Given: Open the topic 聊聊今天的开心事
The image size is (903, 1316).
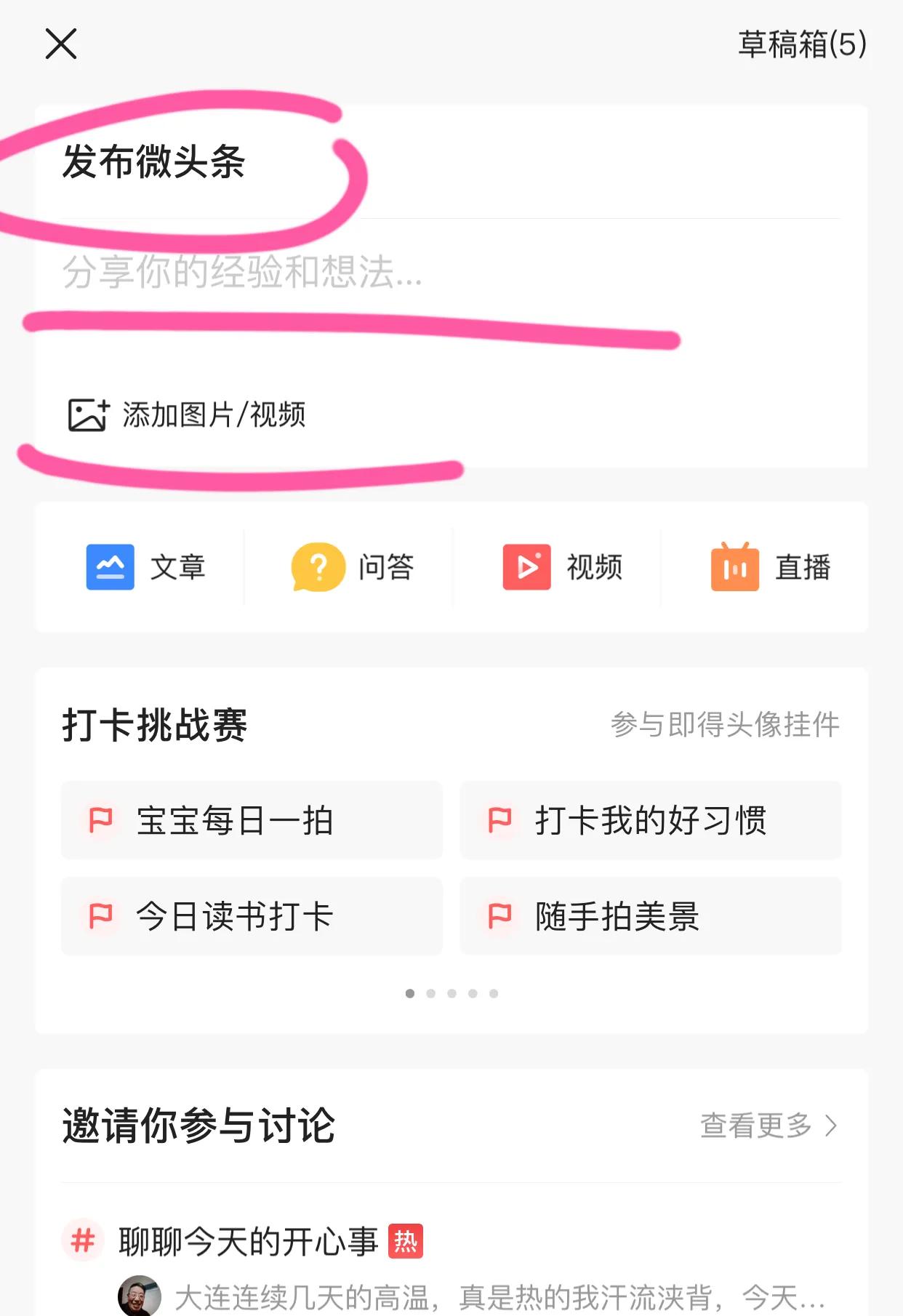Looking at the screenshot, I should coord(248,1237).
